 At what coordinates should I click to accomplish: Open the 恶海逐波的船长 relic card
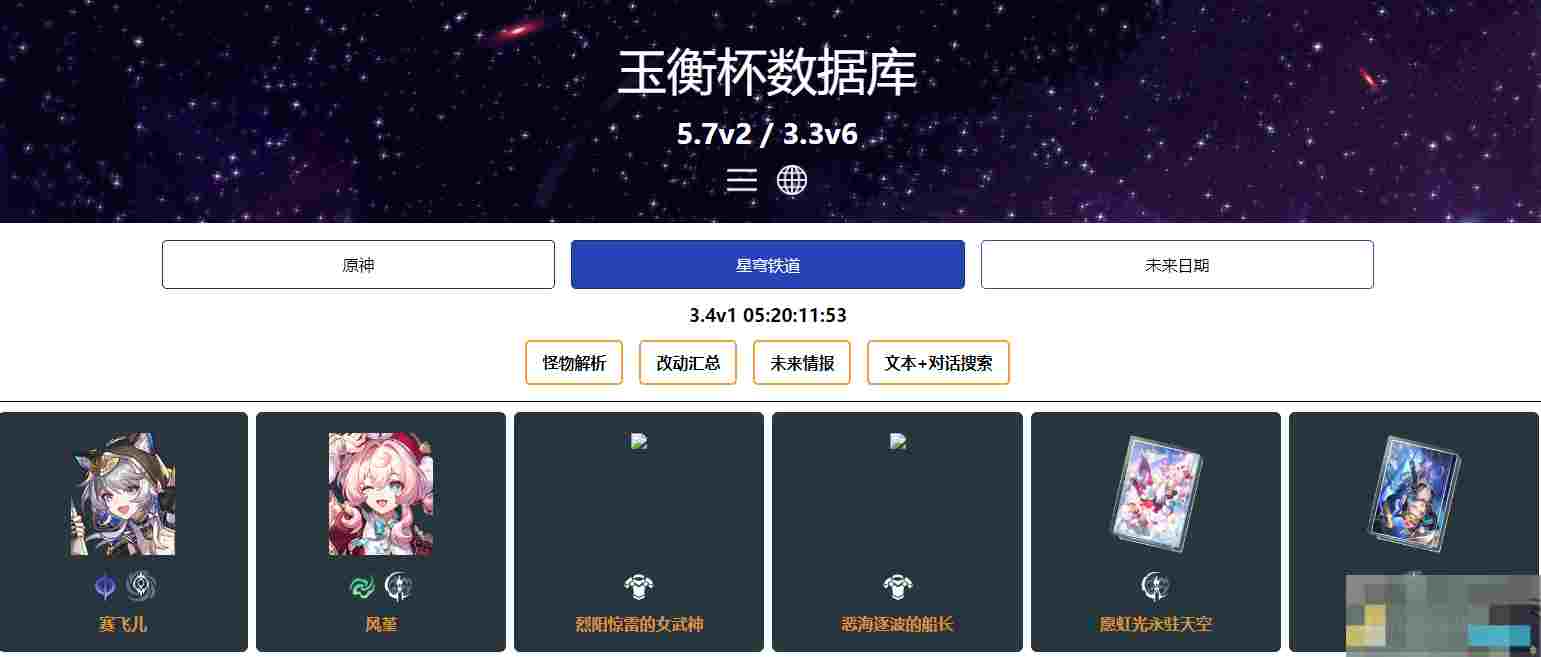pyautogui.click(x=897, y=531)
